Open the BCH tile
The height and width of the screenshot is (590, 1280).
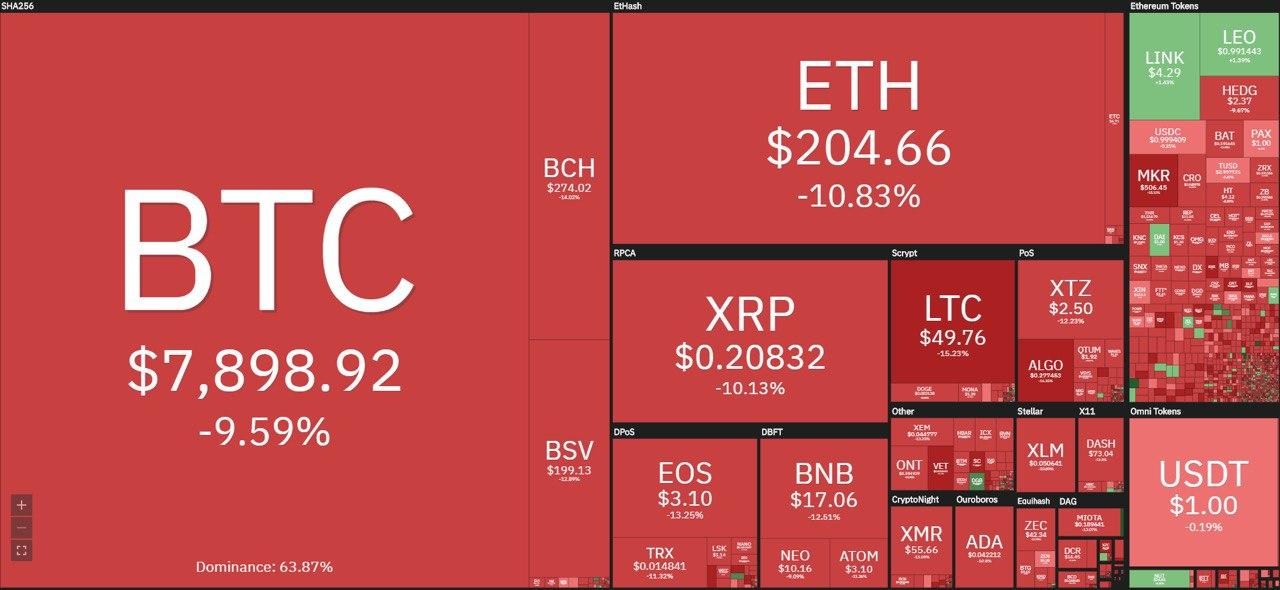click(569, 175)
